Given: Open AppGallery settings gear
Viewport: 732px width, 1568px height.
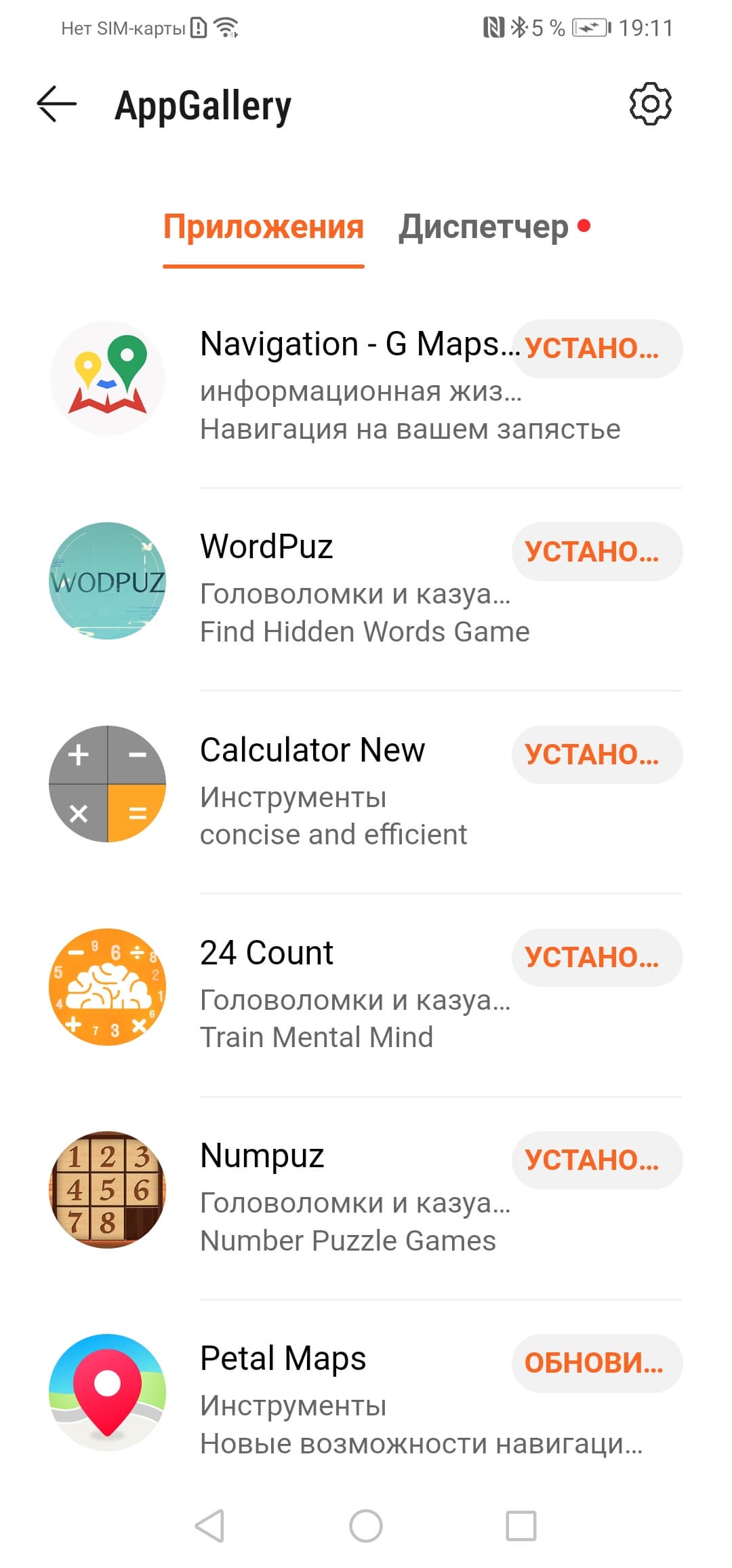Looking at the screenshot, I should click(650, 104).
